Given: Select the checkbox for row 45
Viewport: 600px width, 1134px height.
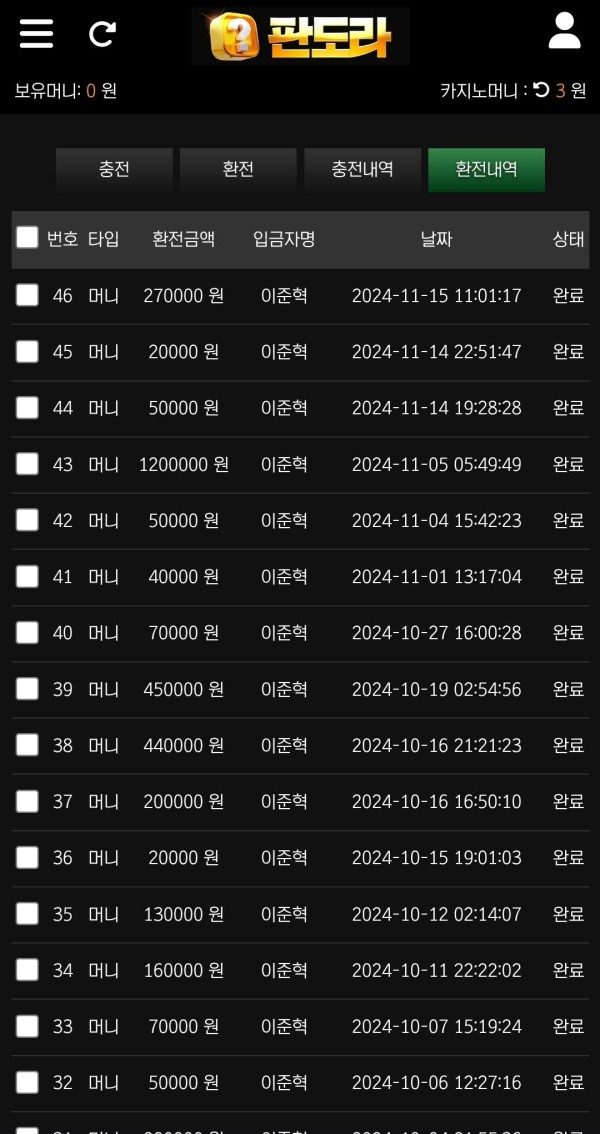Looking at the screenshot, I should click(27, 351).
